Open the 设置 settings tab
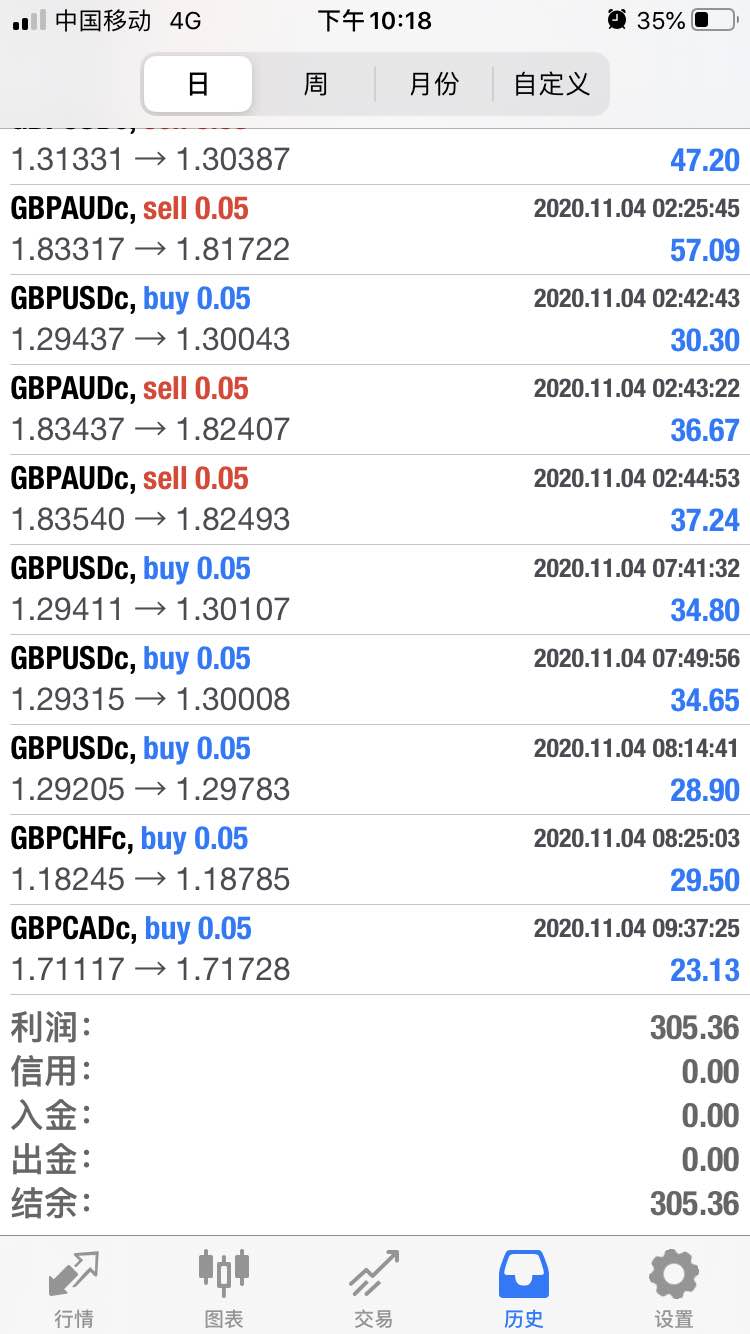The image size is (750, 1334). tap(674, 1287)
